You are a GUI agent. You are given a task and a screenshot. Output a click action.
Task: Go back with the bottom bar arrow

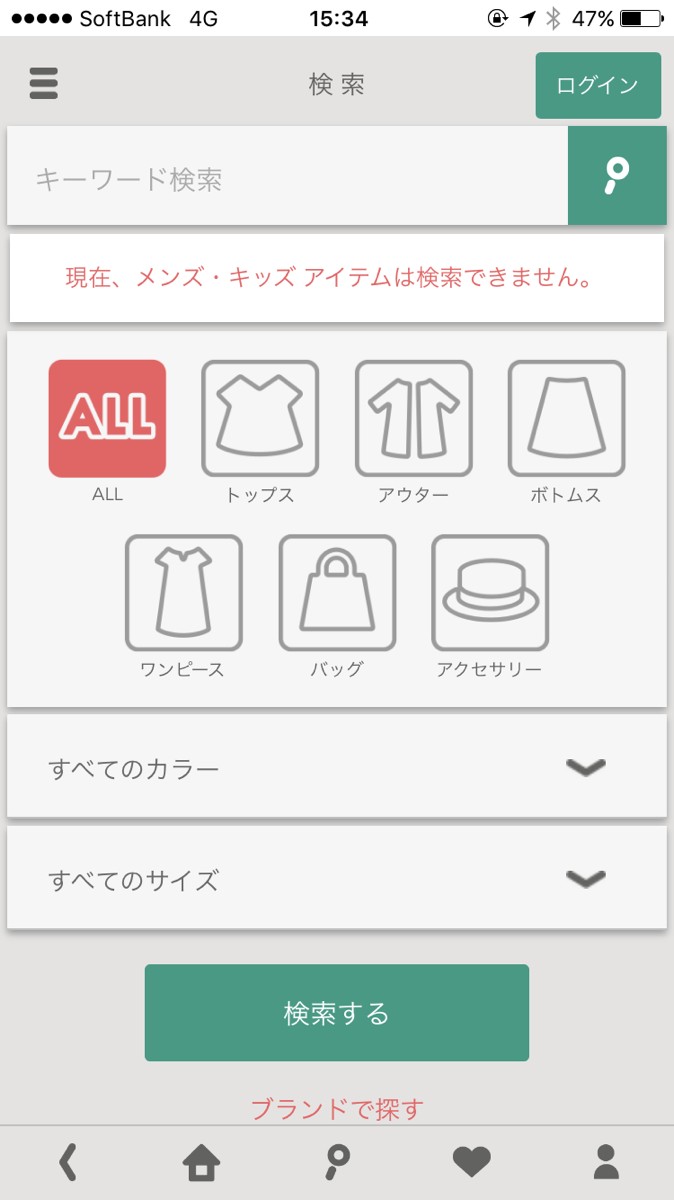(x=68, y=1162)
